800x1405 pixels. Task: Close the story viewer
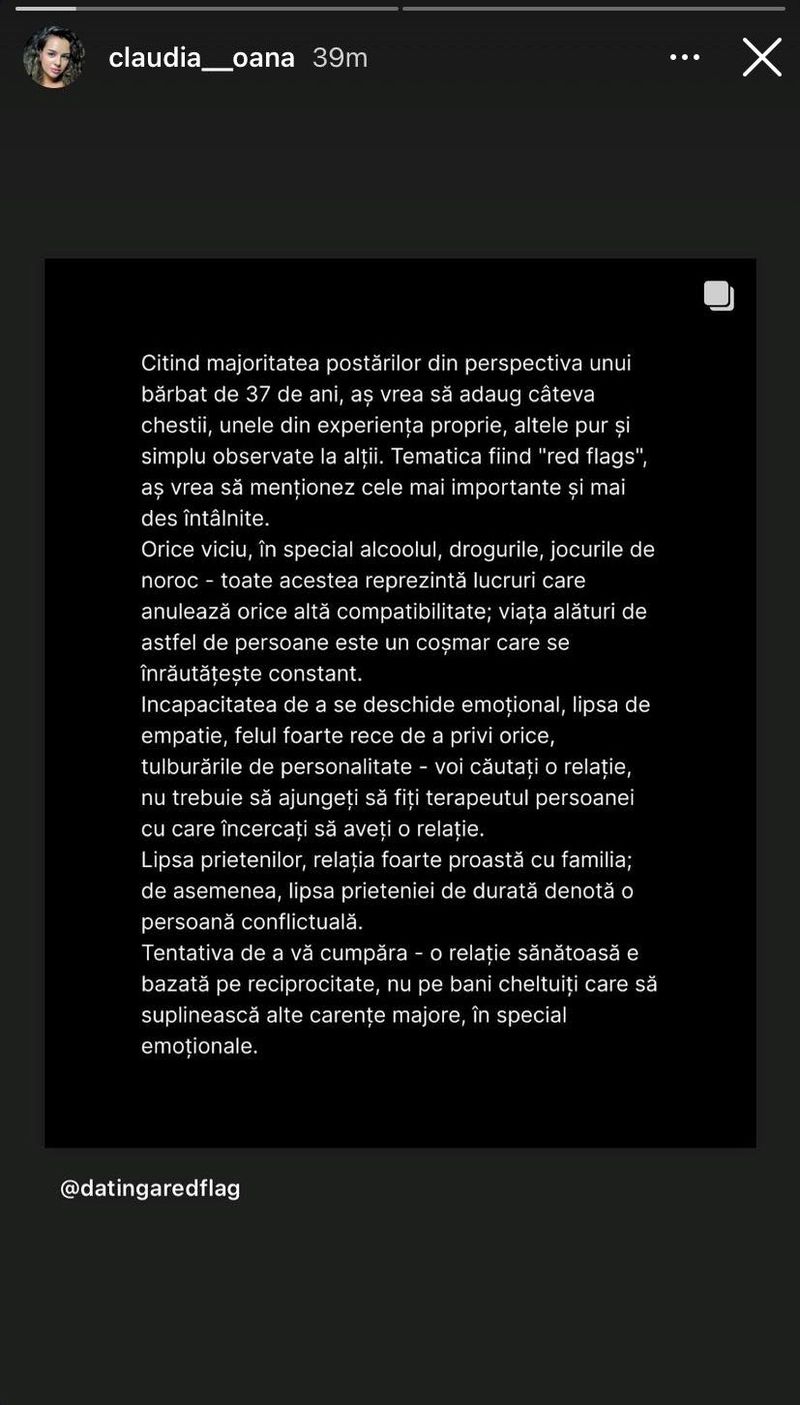coord(761,58)
